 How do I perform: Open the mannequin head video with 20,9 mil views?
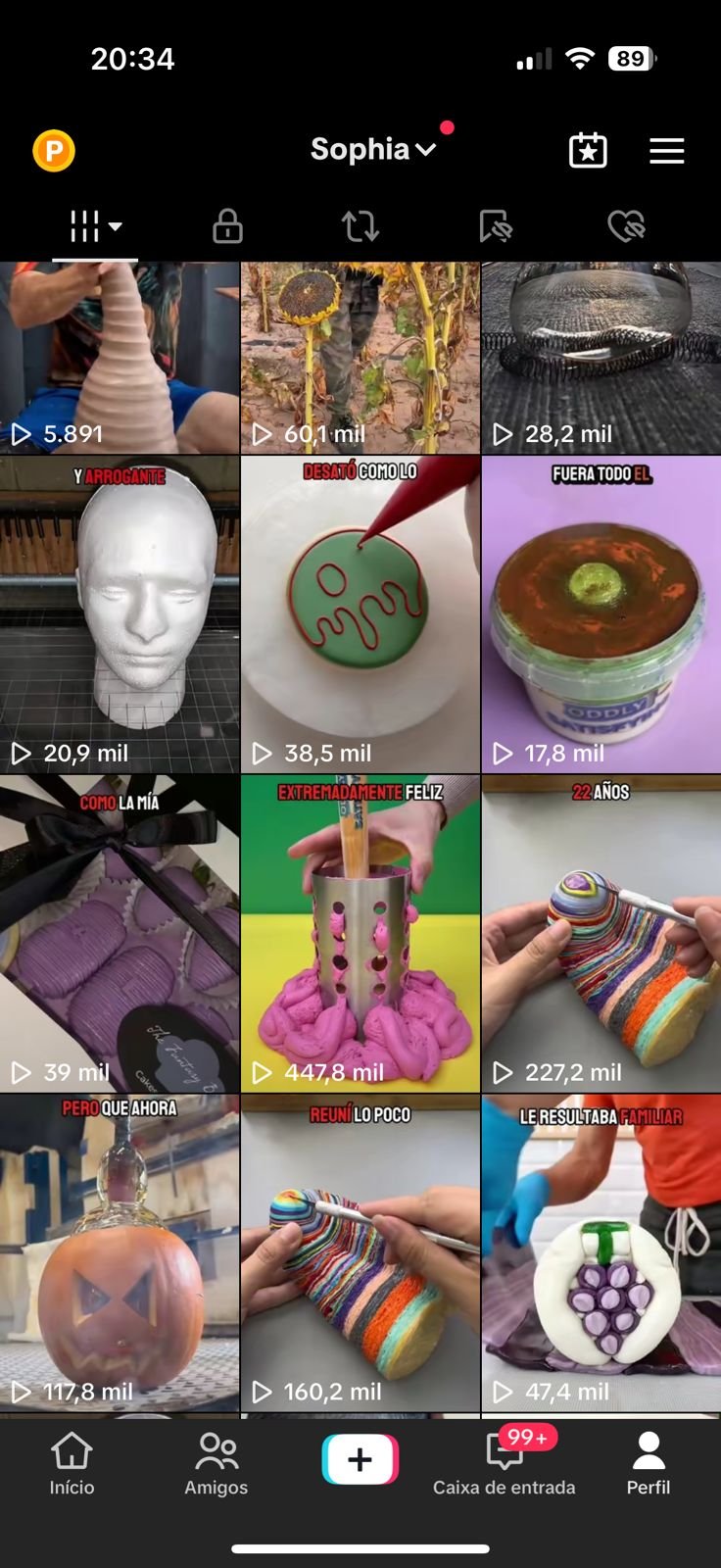pos(120,614)
